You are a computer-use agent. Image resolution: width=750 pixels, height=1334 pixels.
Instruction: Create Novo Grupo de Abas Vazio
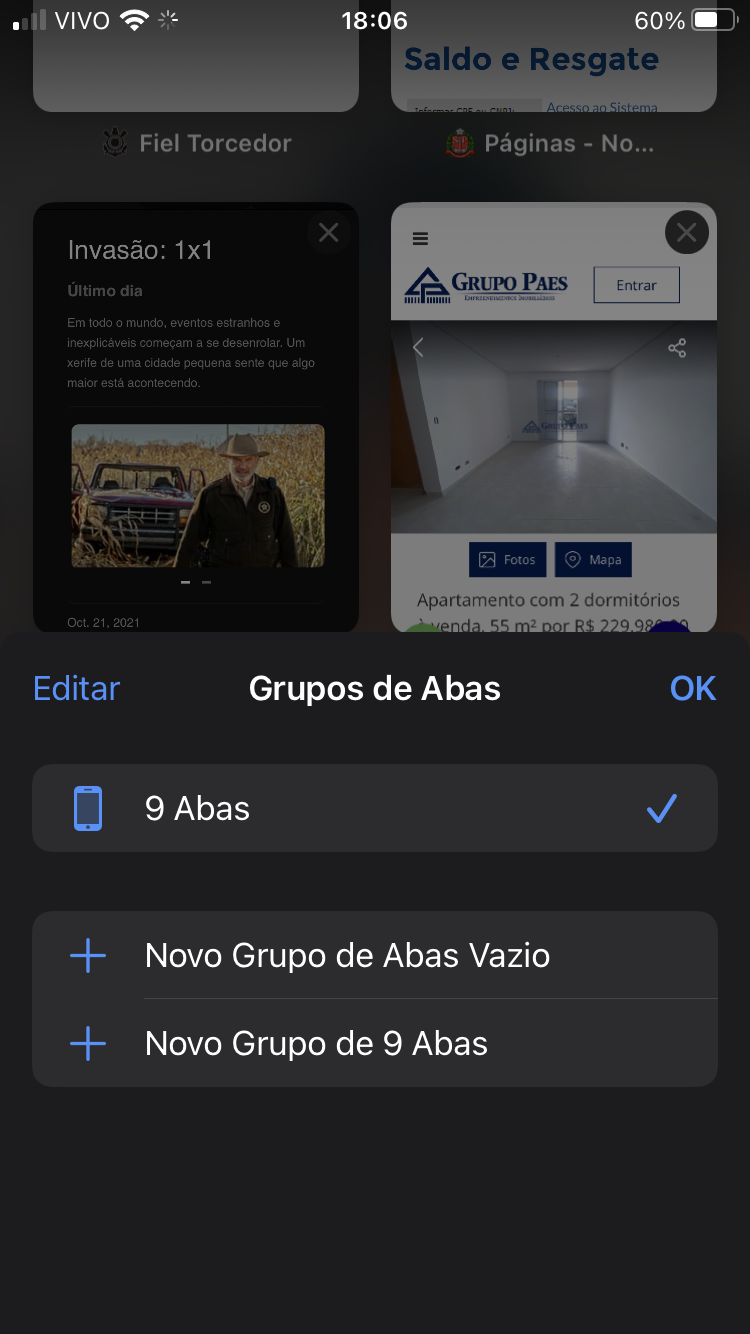pos(374,955)
